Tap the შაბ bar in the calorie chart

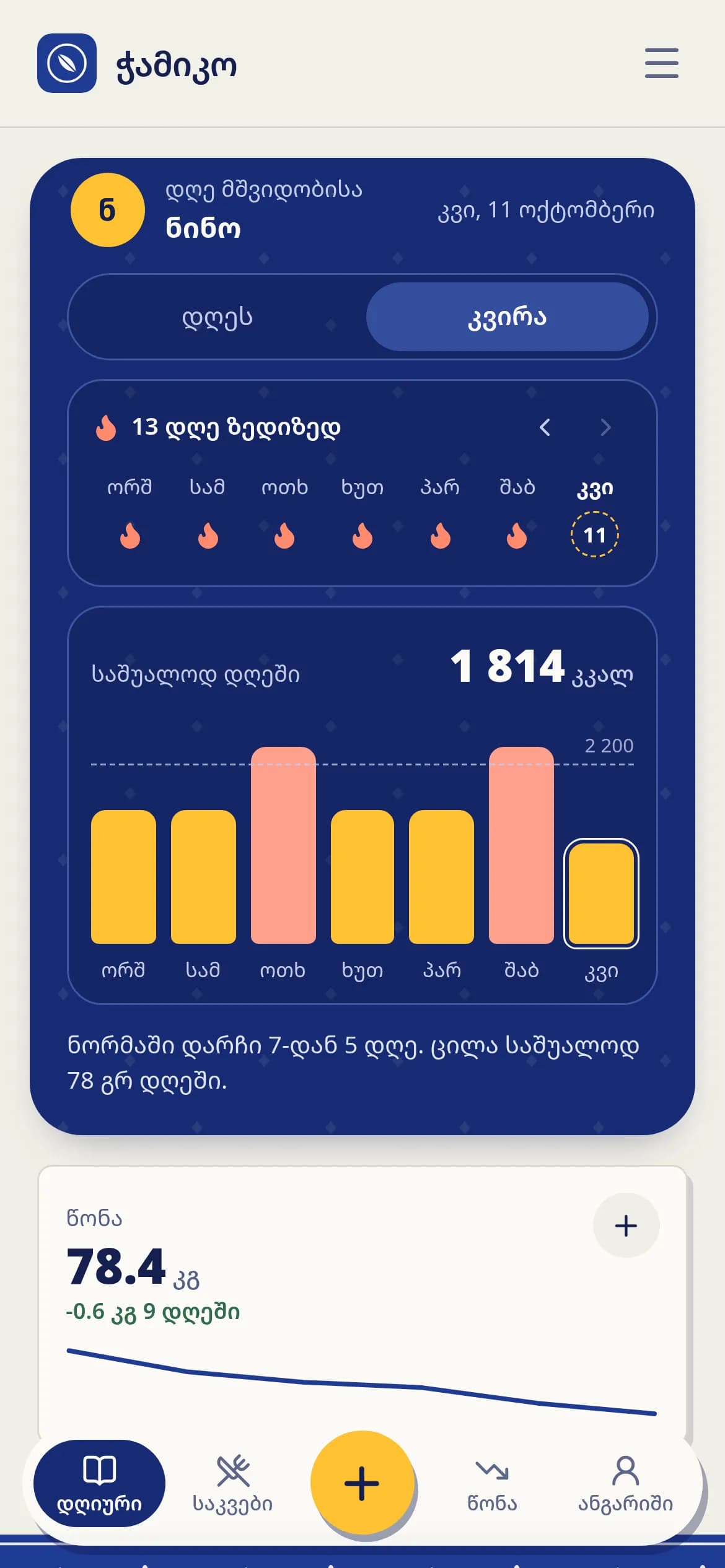(x=521, y=845)
